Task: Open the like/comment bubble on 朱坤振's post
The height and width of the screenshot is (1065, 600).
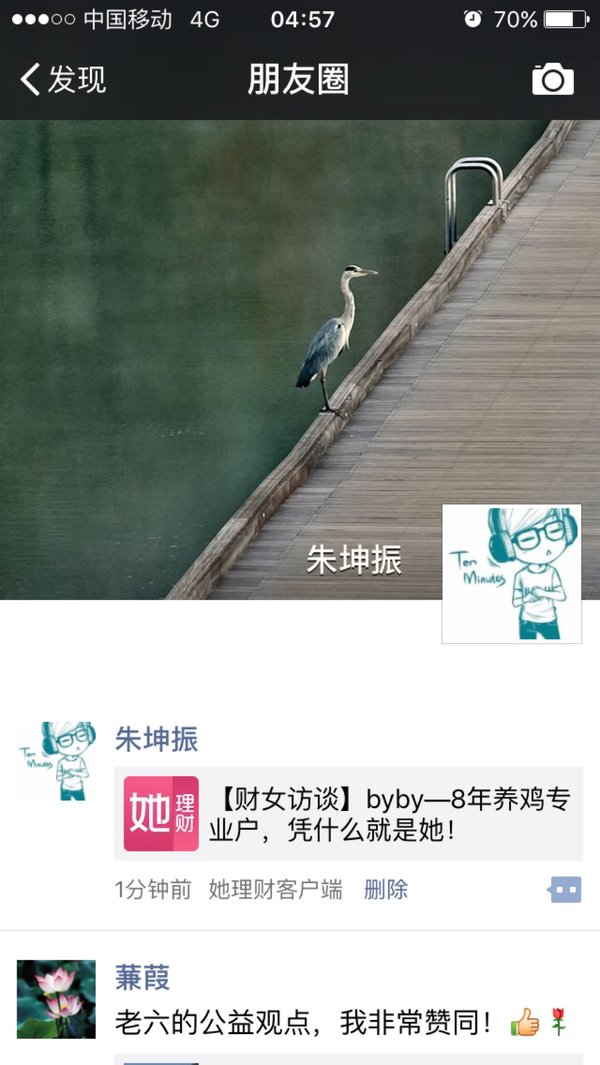Action: [565, 889]
